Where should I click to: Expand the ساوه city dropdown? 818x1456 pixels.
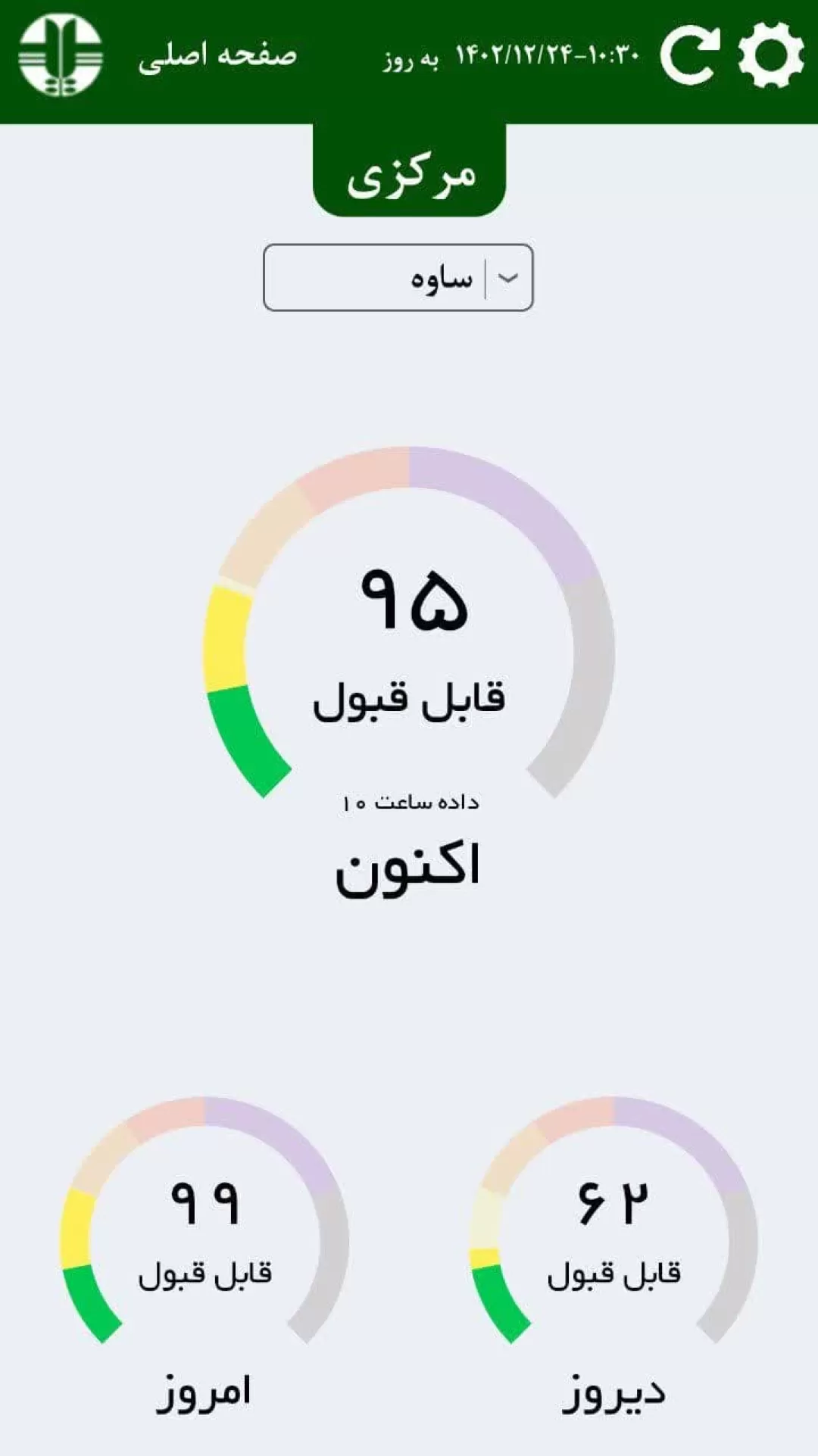tap(398, 277)
